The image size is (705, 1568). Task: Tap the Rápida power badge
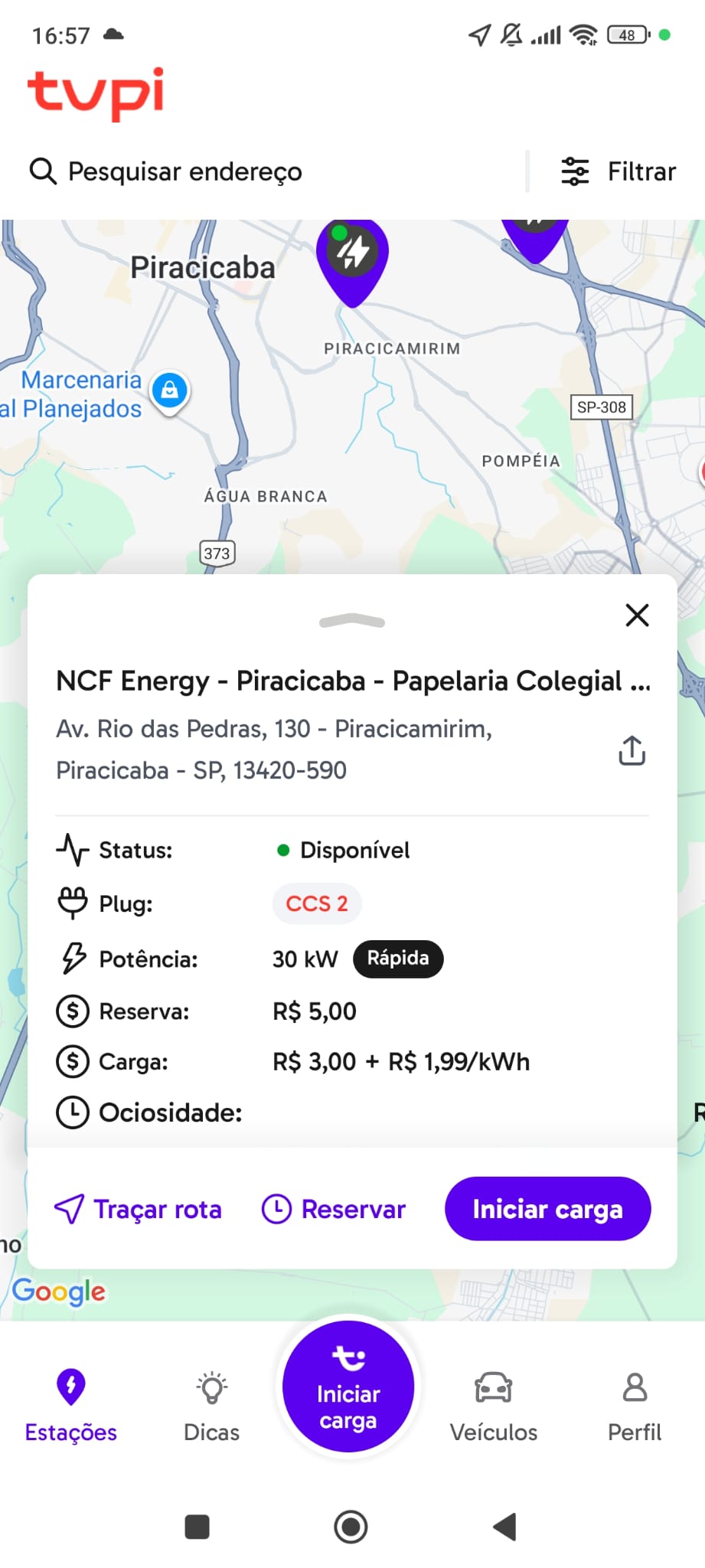click(x=397, y=959)
